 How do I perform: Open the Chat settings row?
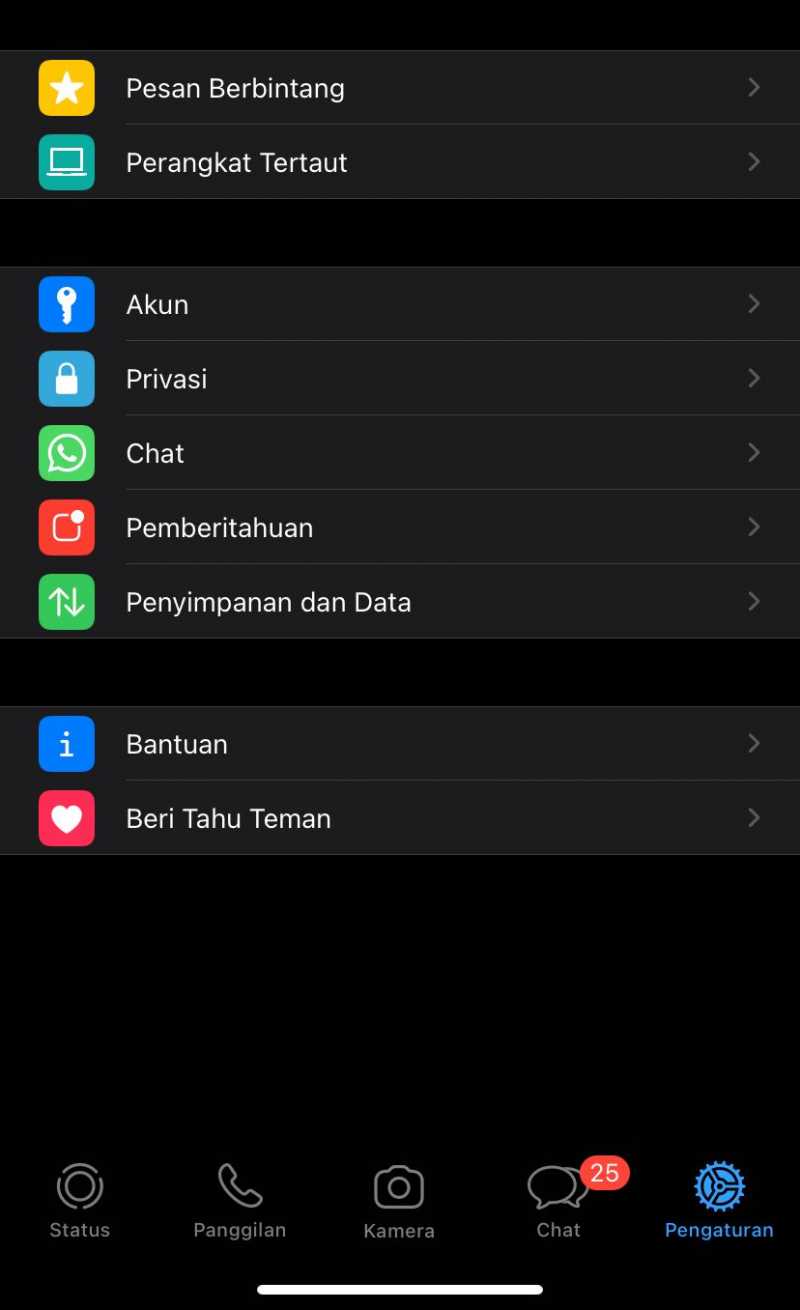click(x=400, y=453)
